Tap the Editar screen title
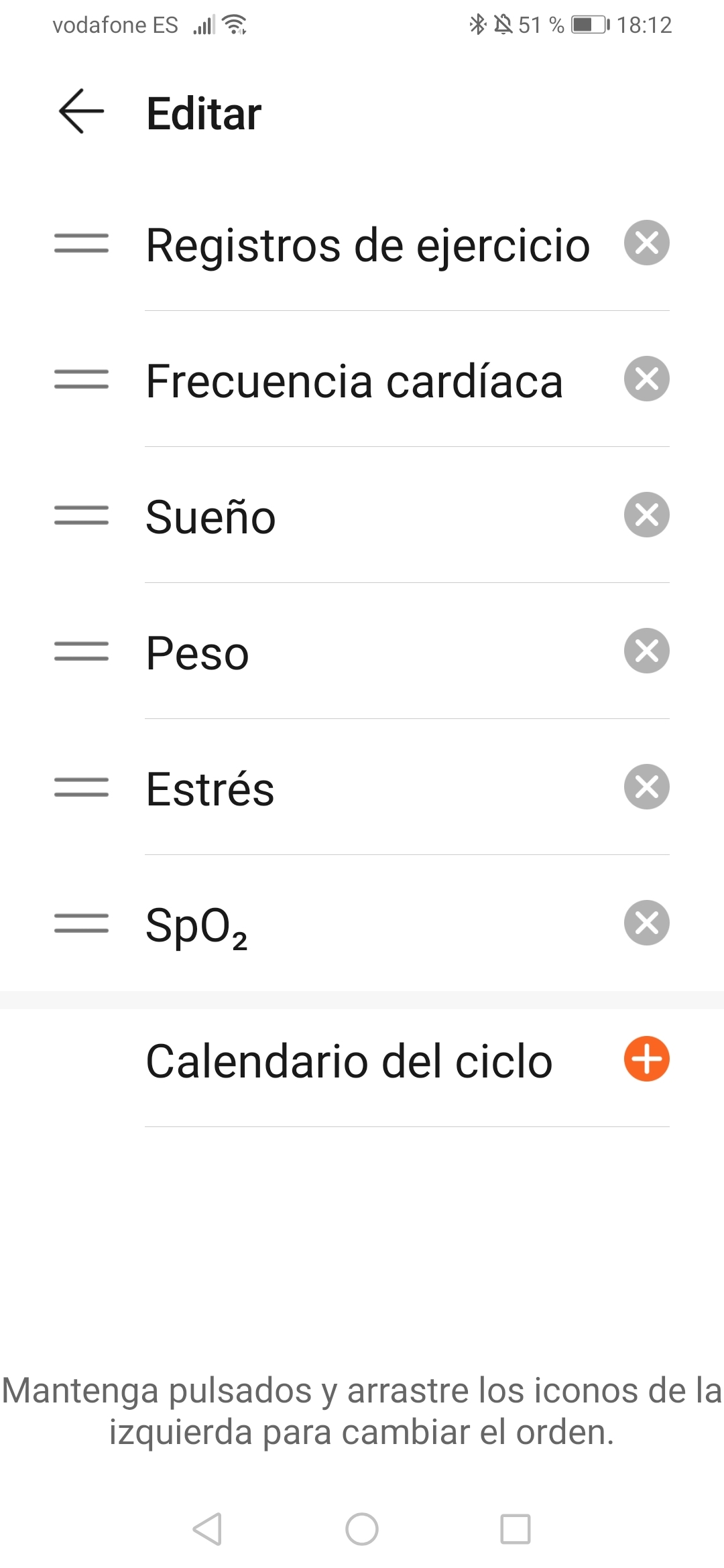Viewport: 724px width, 1568px height. point(203,111)
